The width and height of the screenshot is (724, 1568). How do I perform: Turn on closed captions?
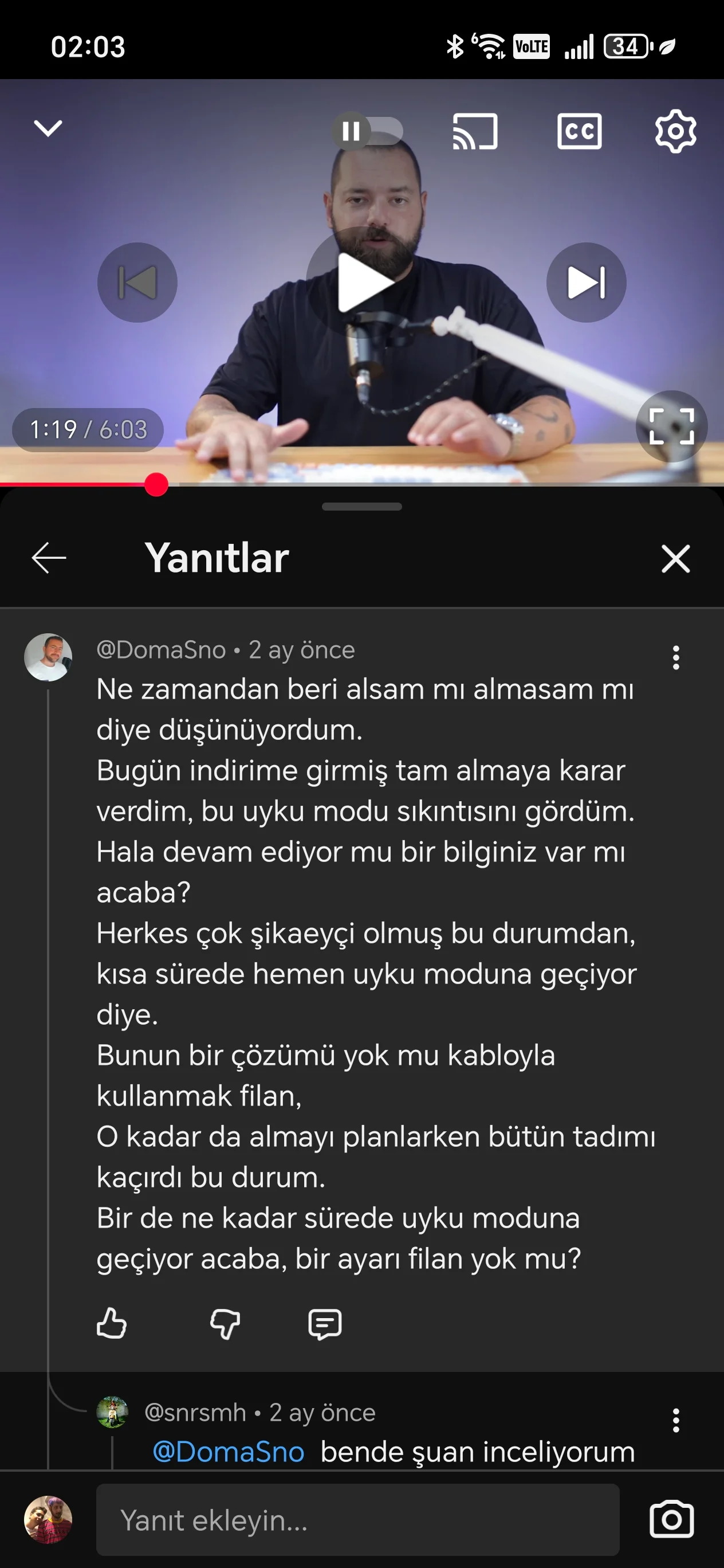pos(579,131)
